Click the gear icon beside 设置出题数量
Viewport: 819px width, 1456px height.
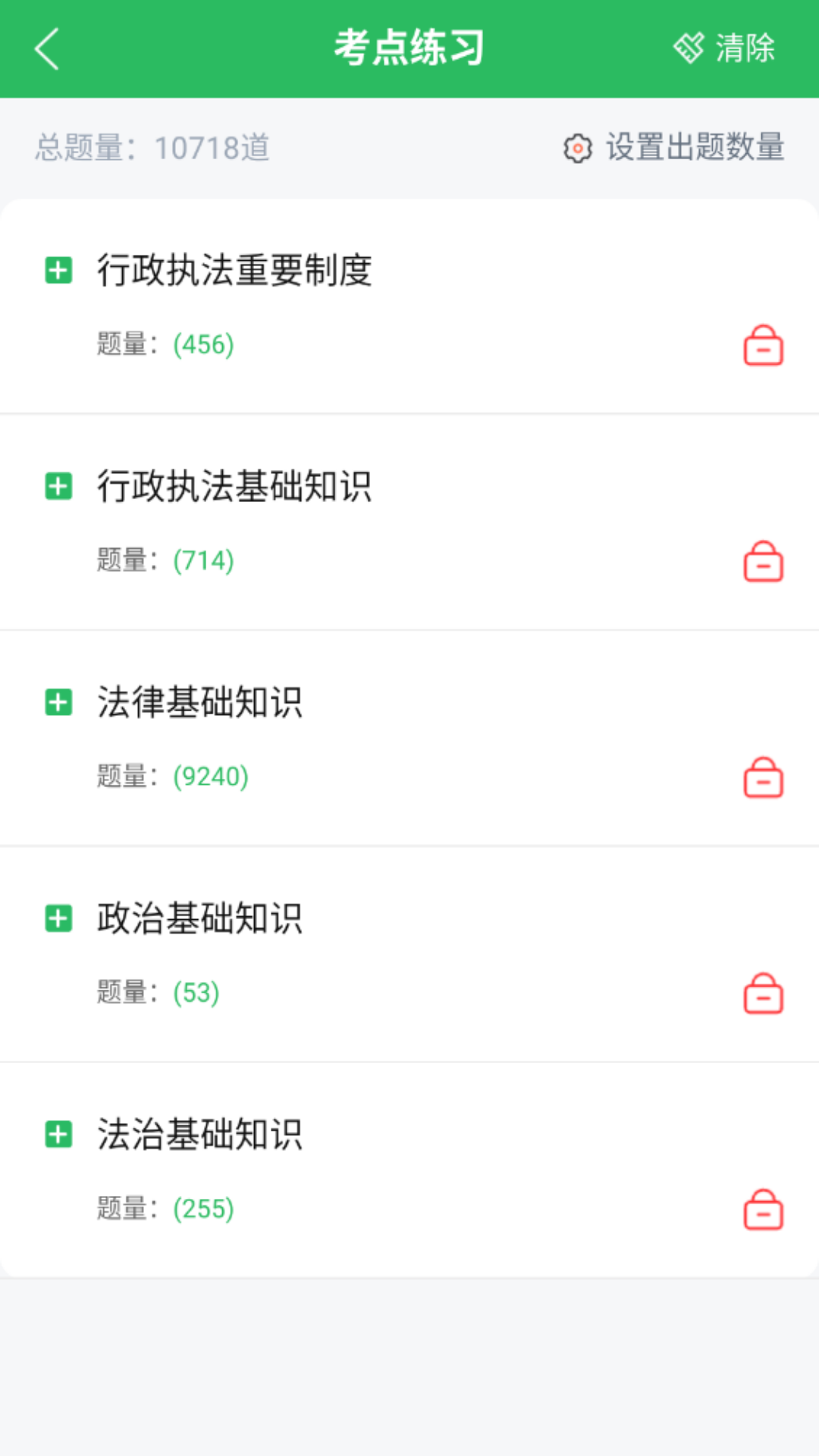579,149
